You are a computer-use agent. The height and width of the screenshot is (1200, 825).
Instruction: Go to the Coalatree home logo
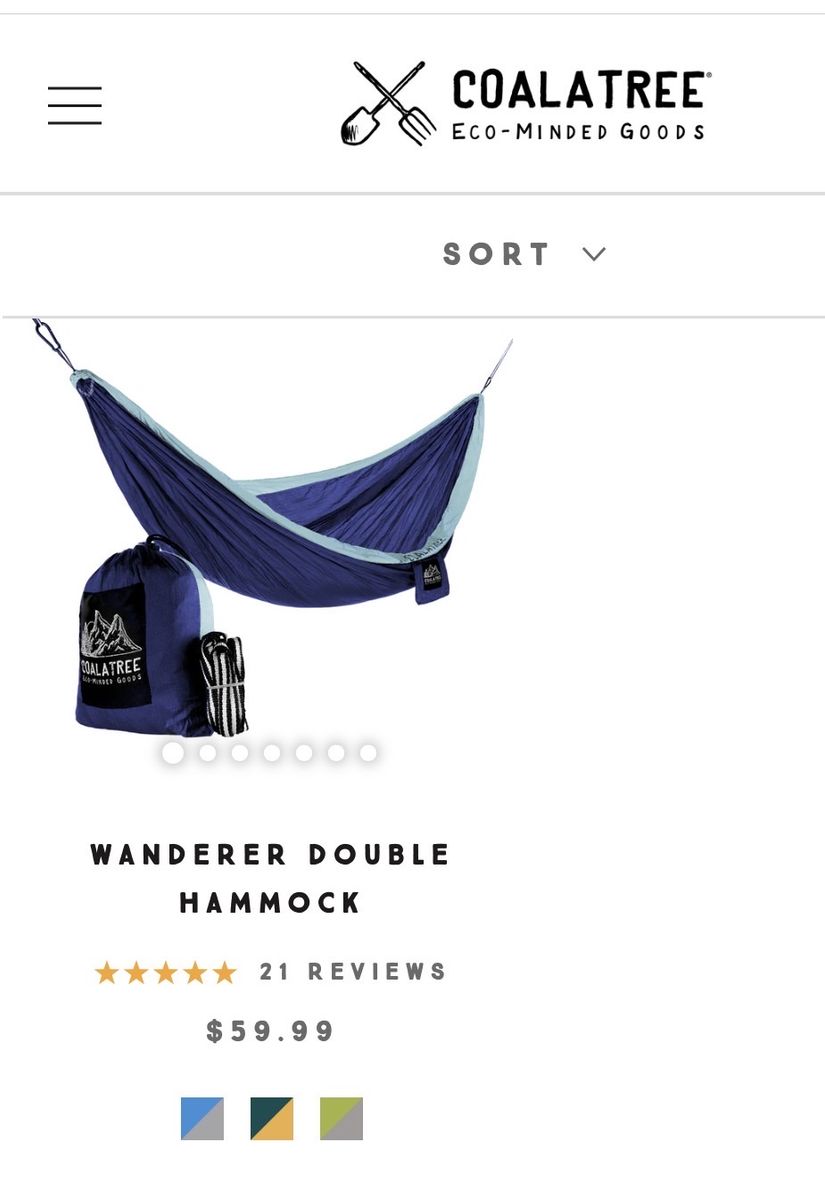point(525,104)
